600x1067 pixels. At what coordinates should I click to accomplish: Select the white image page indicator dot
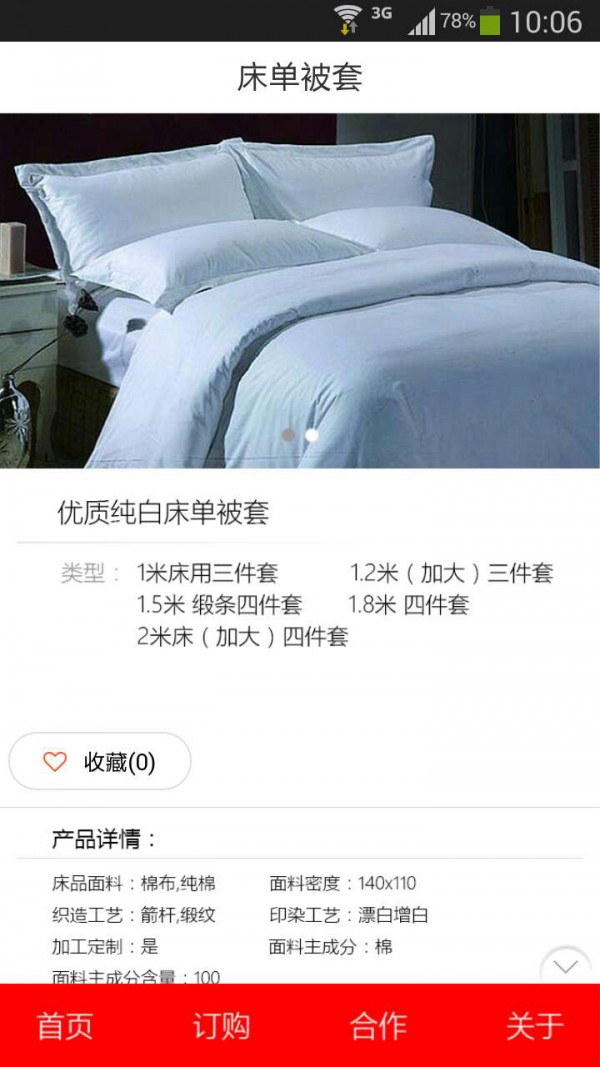pos(312,435)
